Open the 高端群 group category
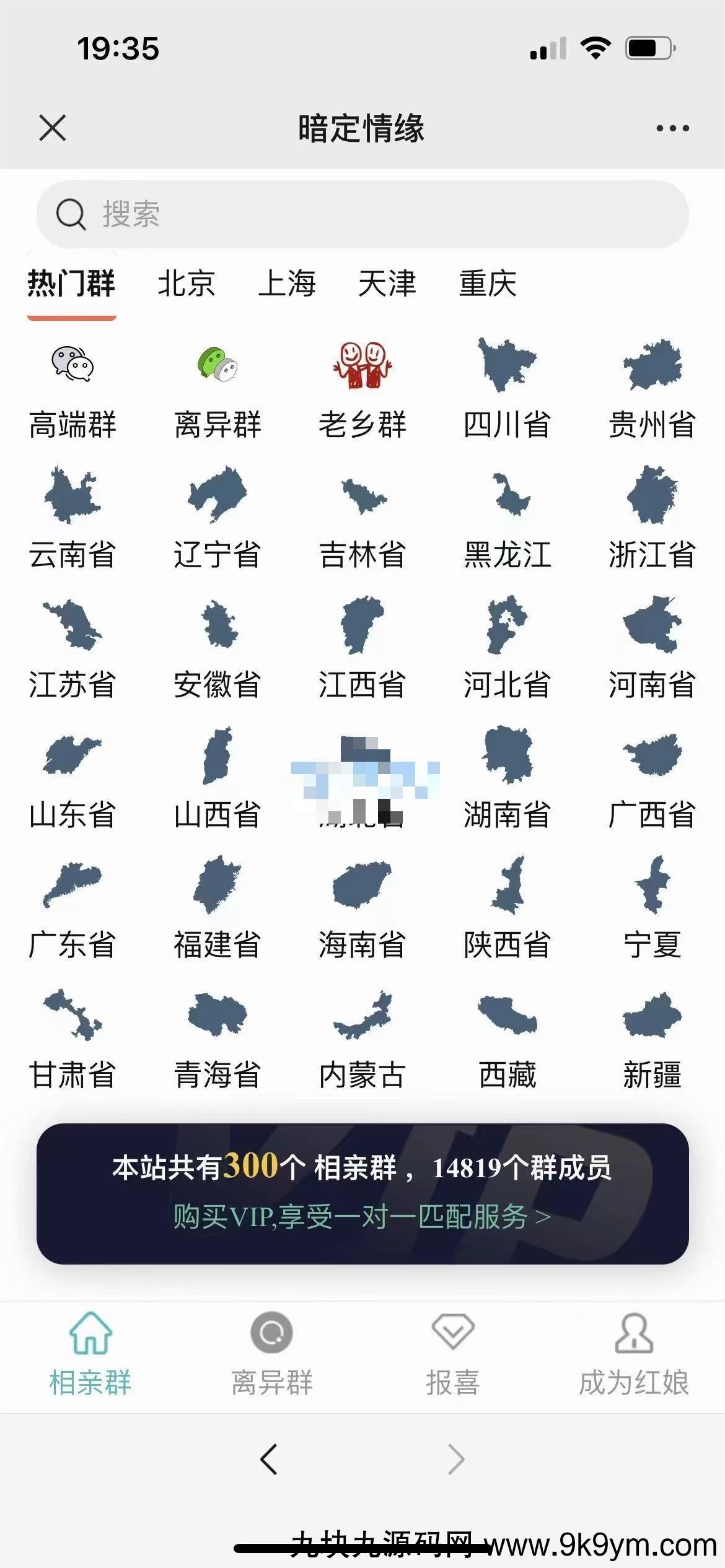The height and width of the screenshot is (1568, 725). pyautogui.click(x=72, y=388)
